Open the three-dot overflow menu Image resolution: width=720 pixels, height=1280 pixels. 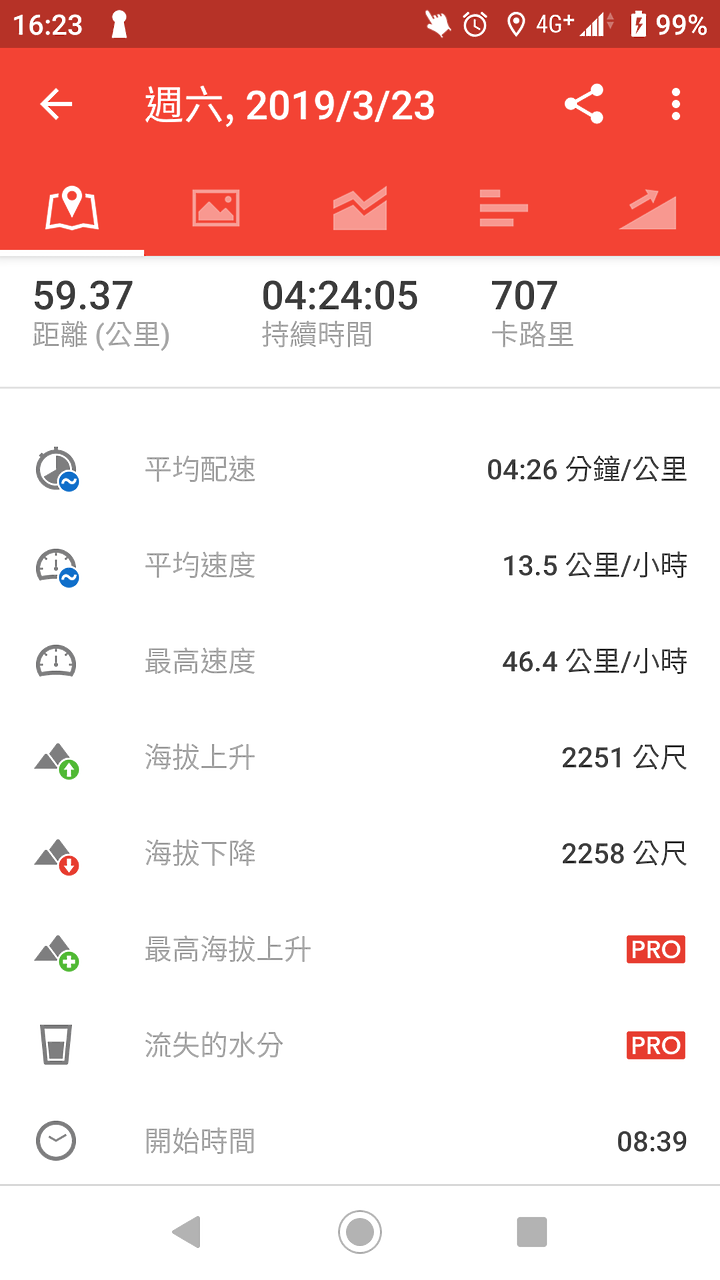676,105
